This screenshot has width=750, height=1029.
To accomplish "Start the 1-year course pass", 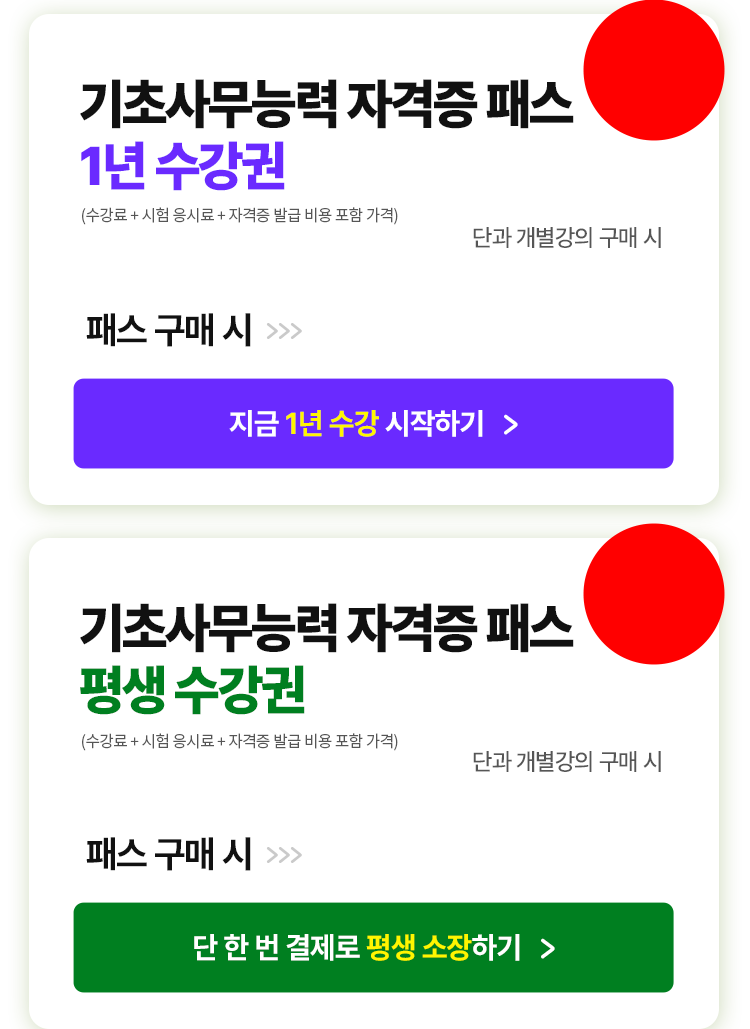I will click(x=373, y=423).
